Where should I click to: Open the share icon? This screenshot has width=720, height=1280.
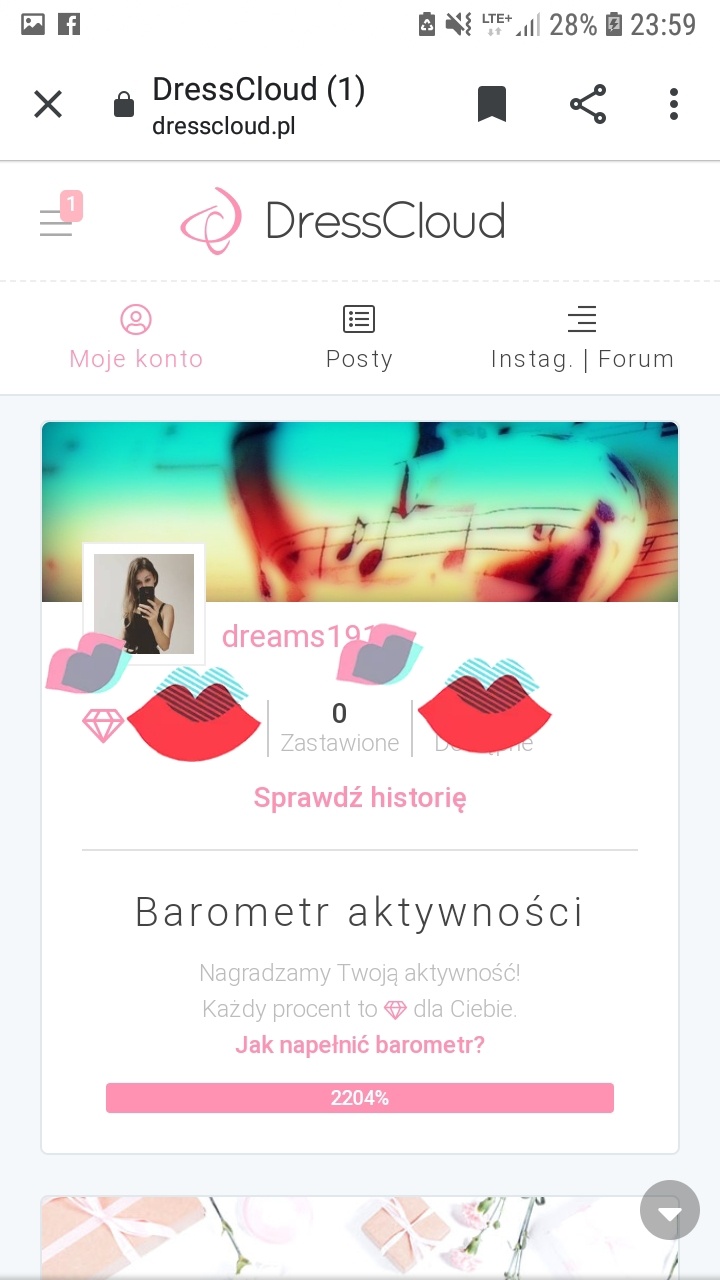pyautogui.click(x=587, y=103)
